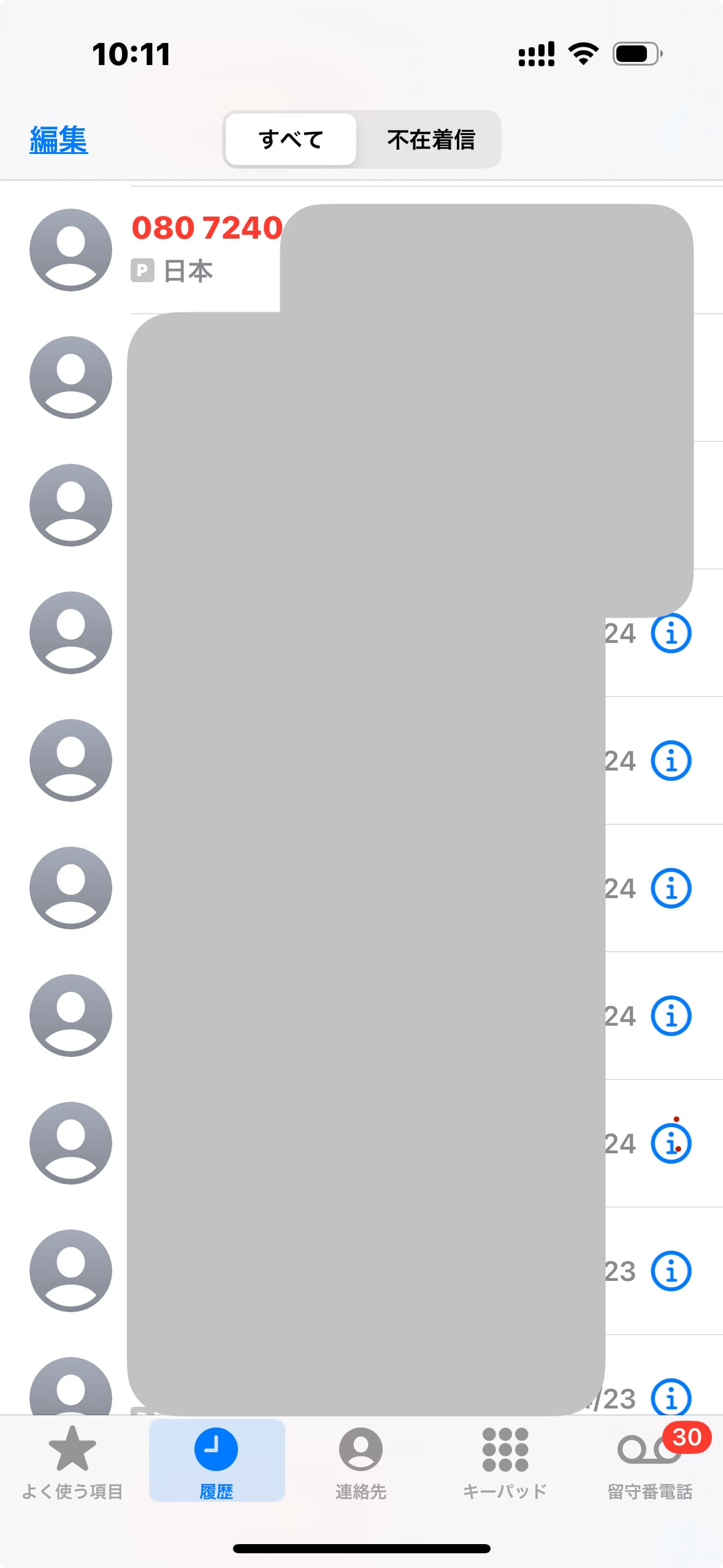Switch to the 不在着信 missed calls segment

pos(430,139)
